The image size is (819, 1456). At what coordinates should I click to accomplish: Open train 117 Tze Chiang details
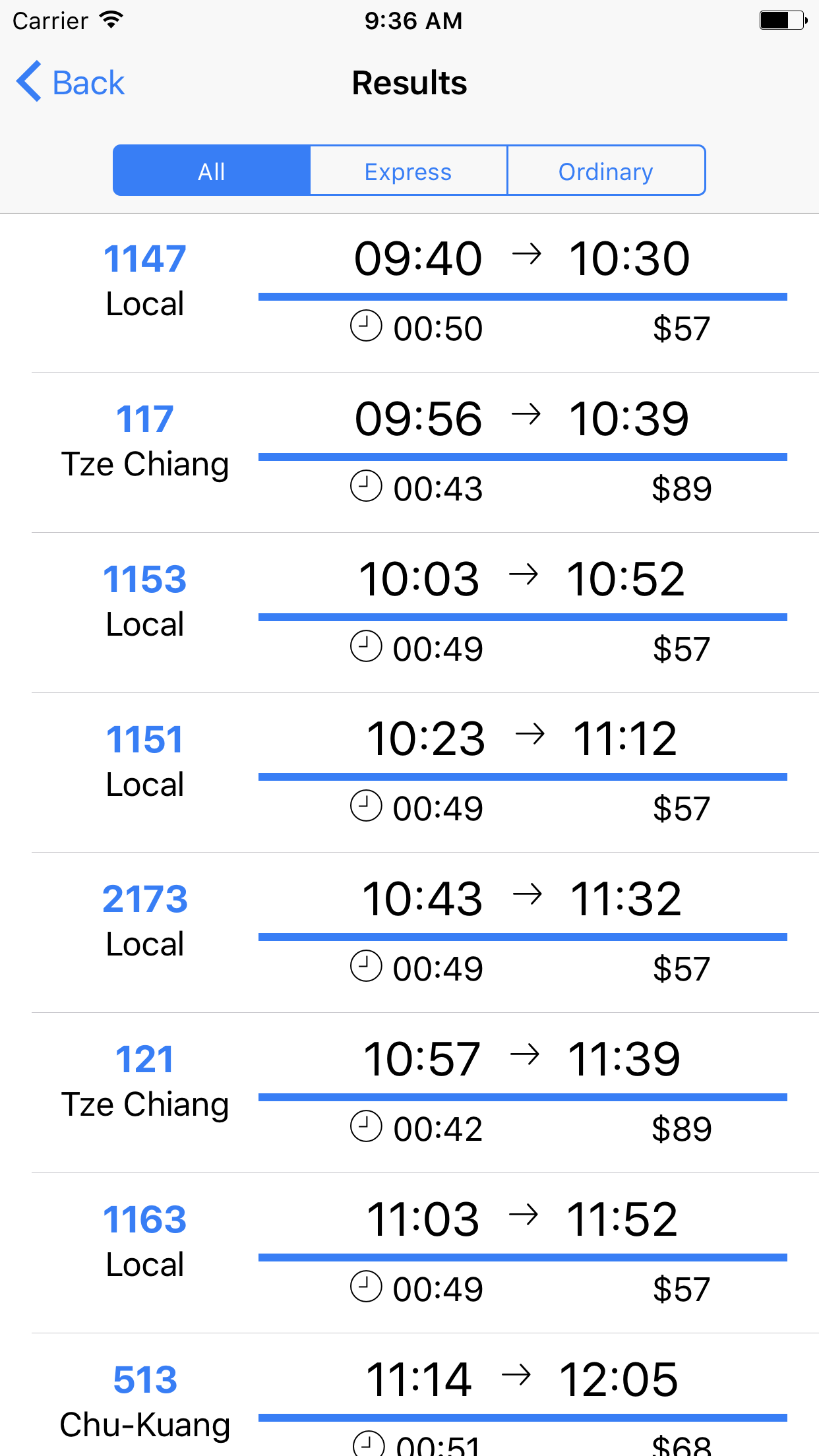[409, 452]
